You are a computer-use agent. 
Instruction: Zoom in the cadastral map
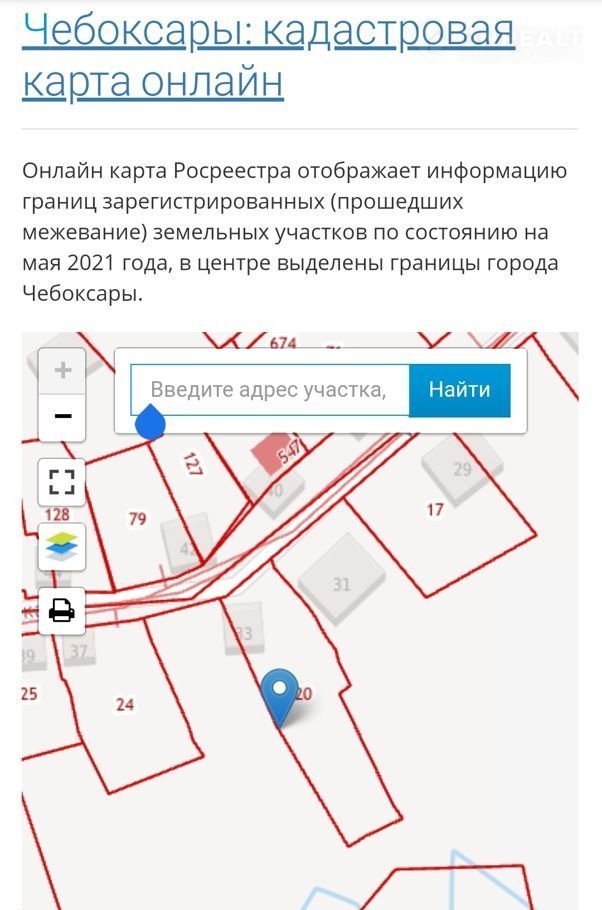(62, 371)
